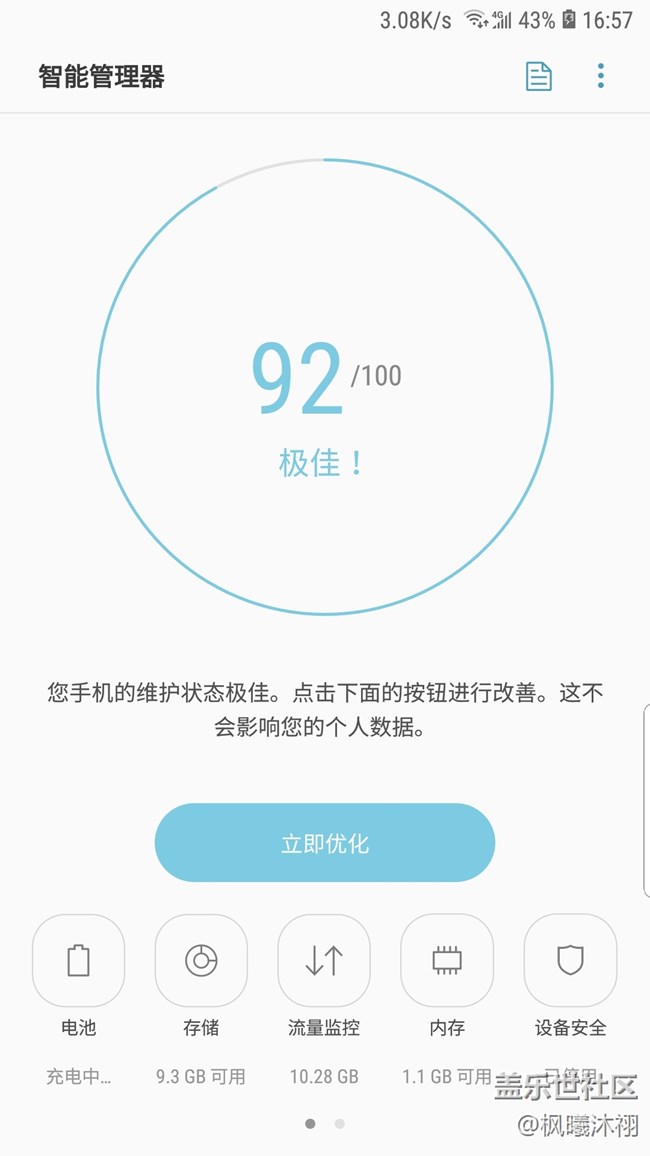Open the 内存 memory section

click(447, 961)
